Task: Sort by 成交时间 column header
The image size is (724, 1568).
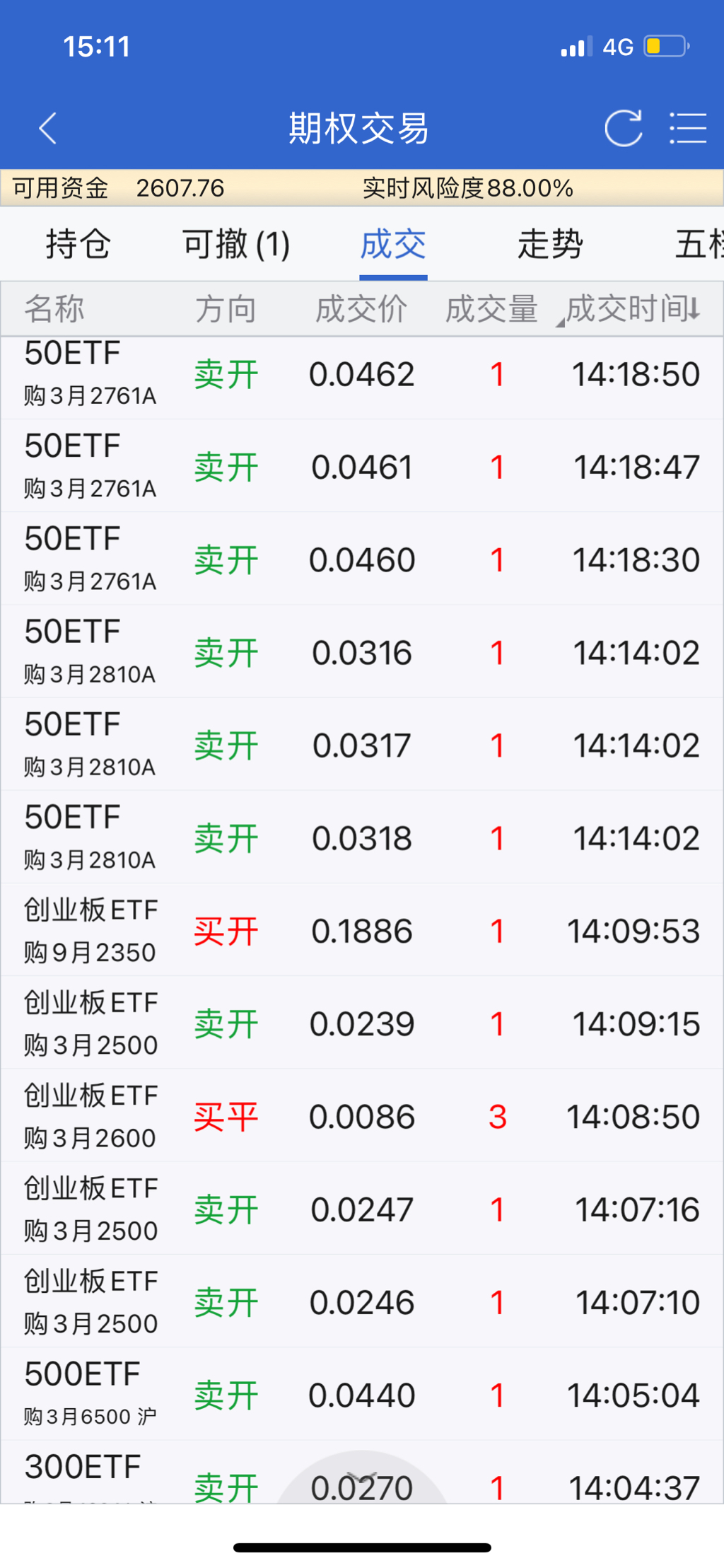Action: (x=632, y=309)
